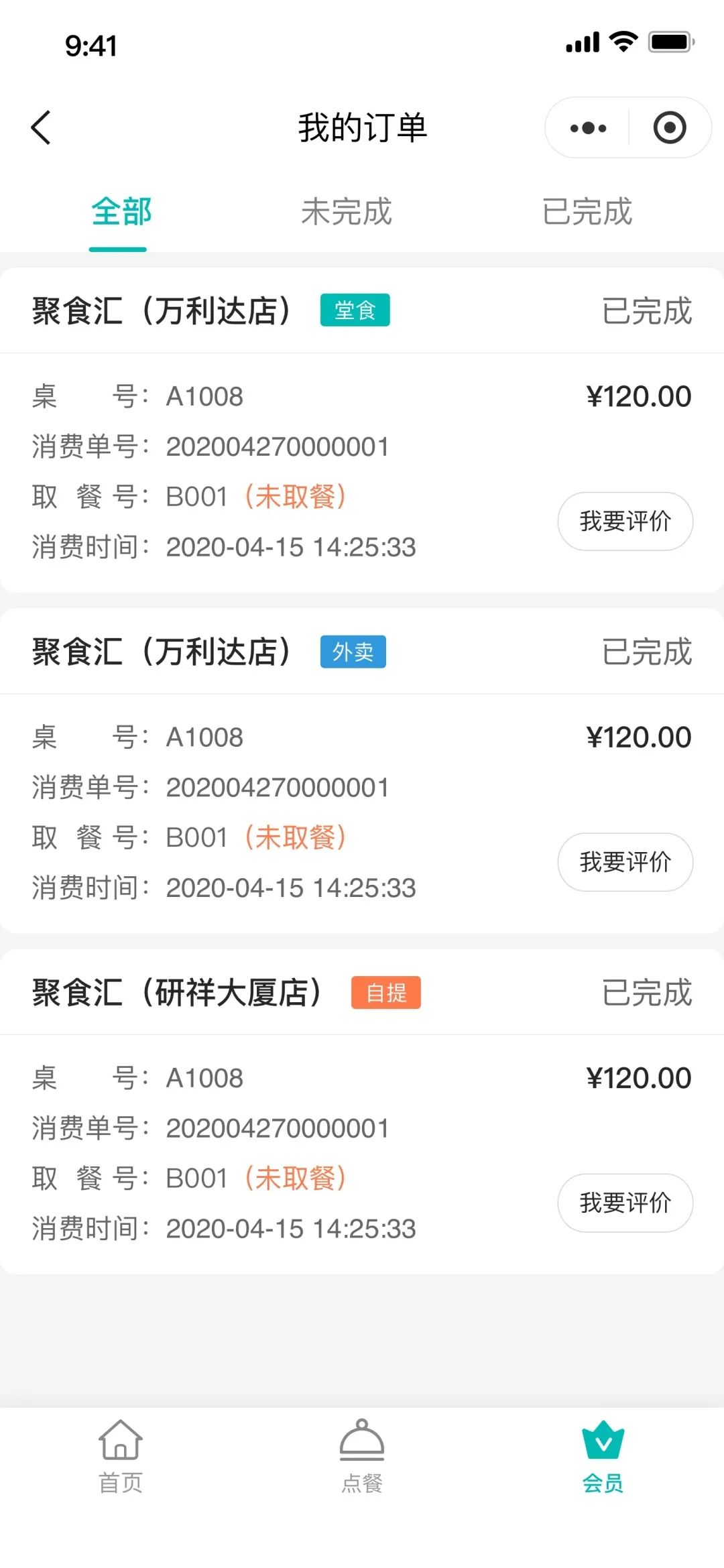Switch to the 已完成 tab
Screen dimensions: 724x1568
tap(587, 213)
